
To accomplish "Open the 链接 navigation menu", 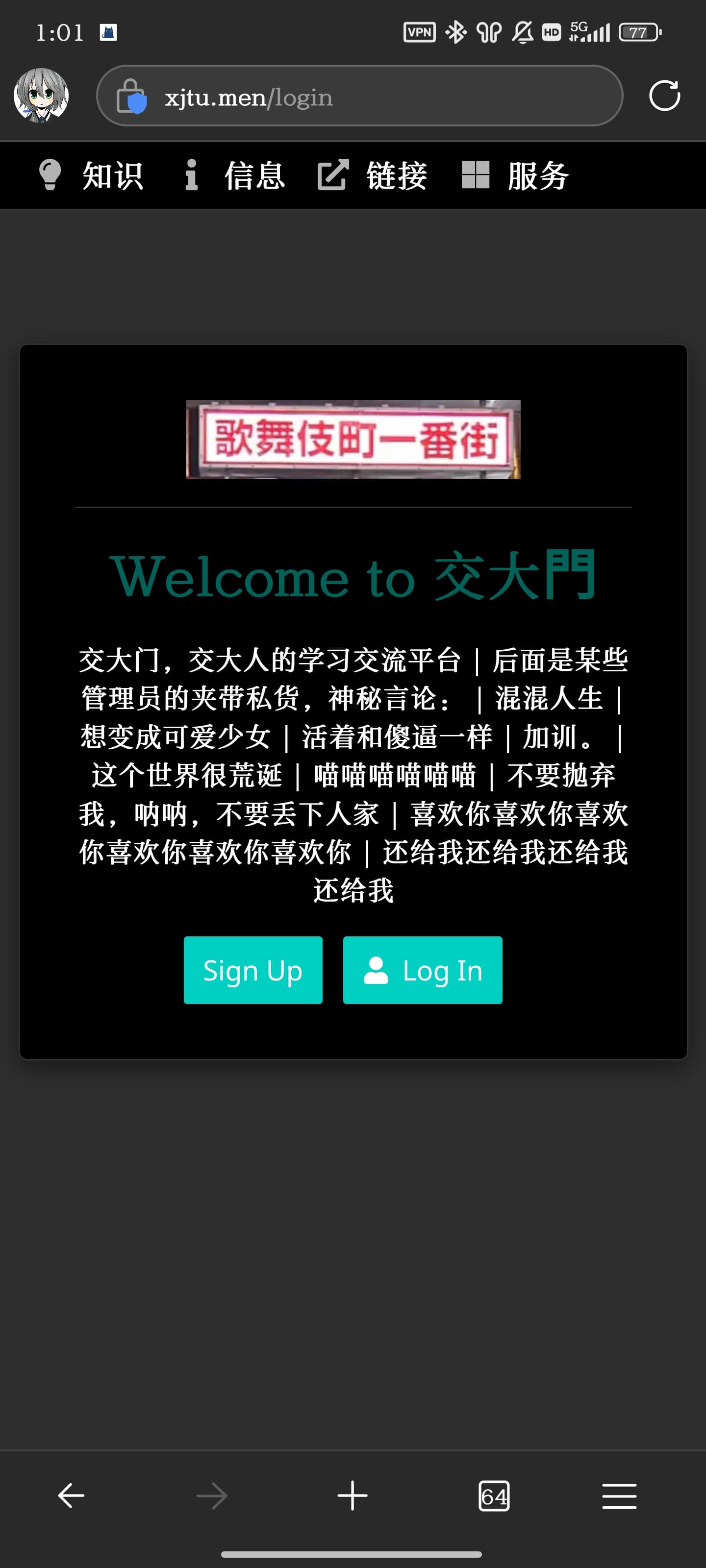I will click(x=373, y=176).
